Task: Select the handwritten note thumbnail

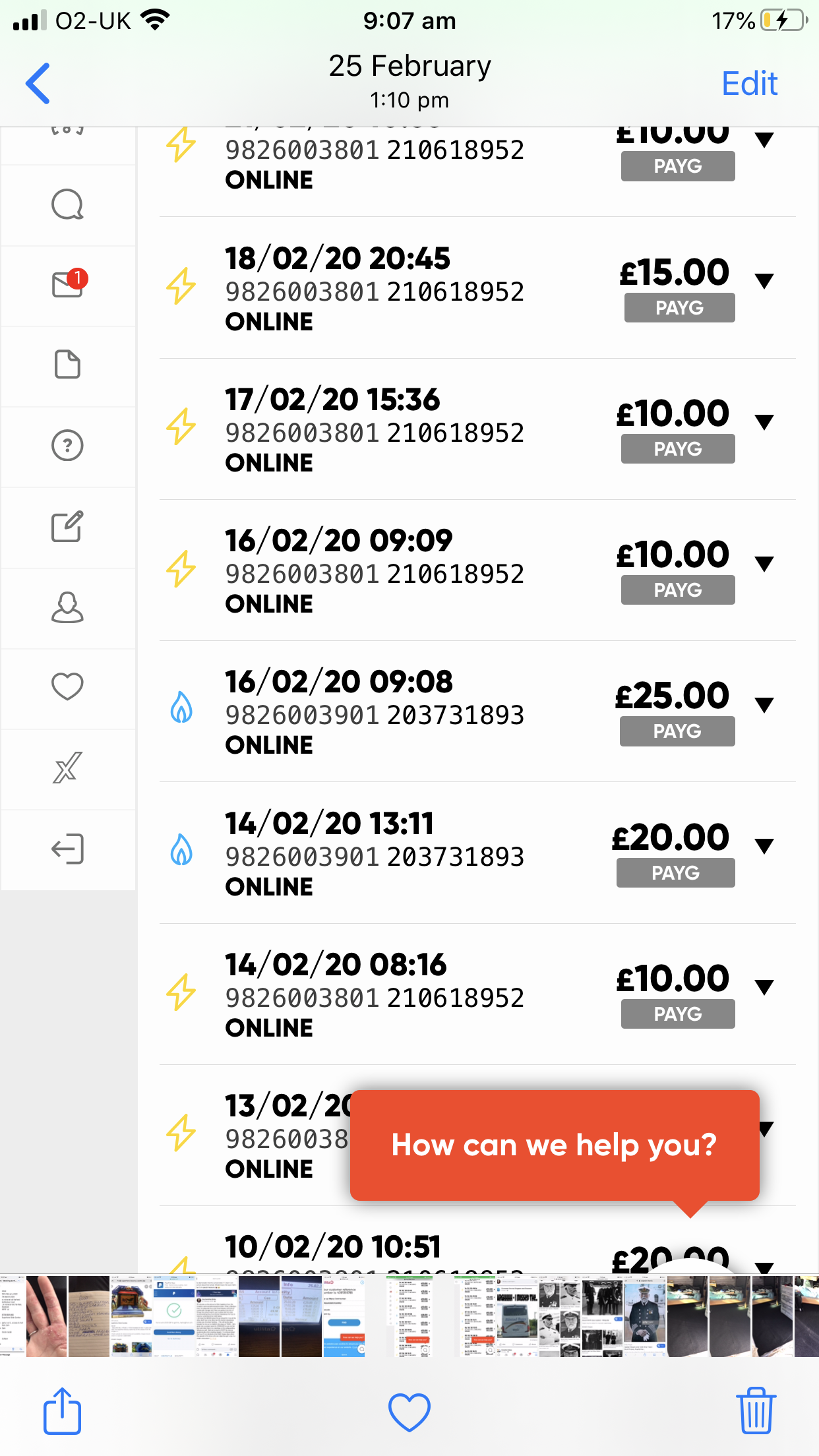Action: click(x=89, y=1316)
